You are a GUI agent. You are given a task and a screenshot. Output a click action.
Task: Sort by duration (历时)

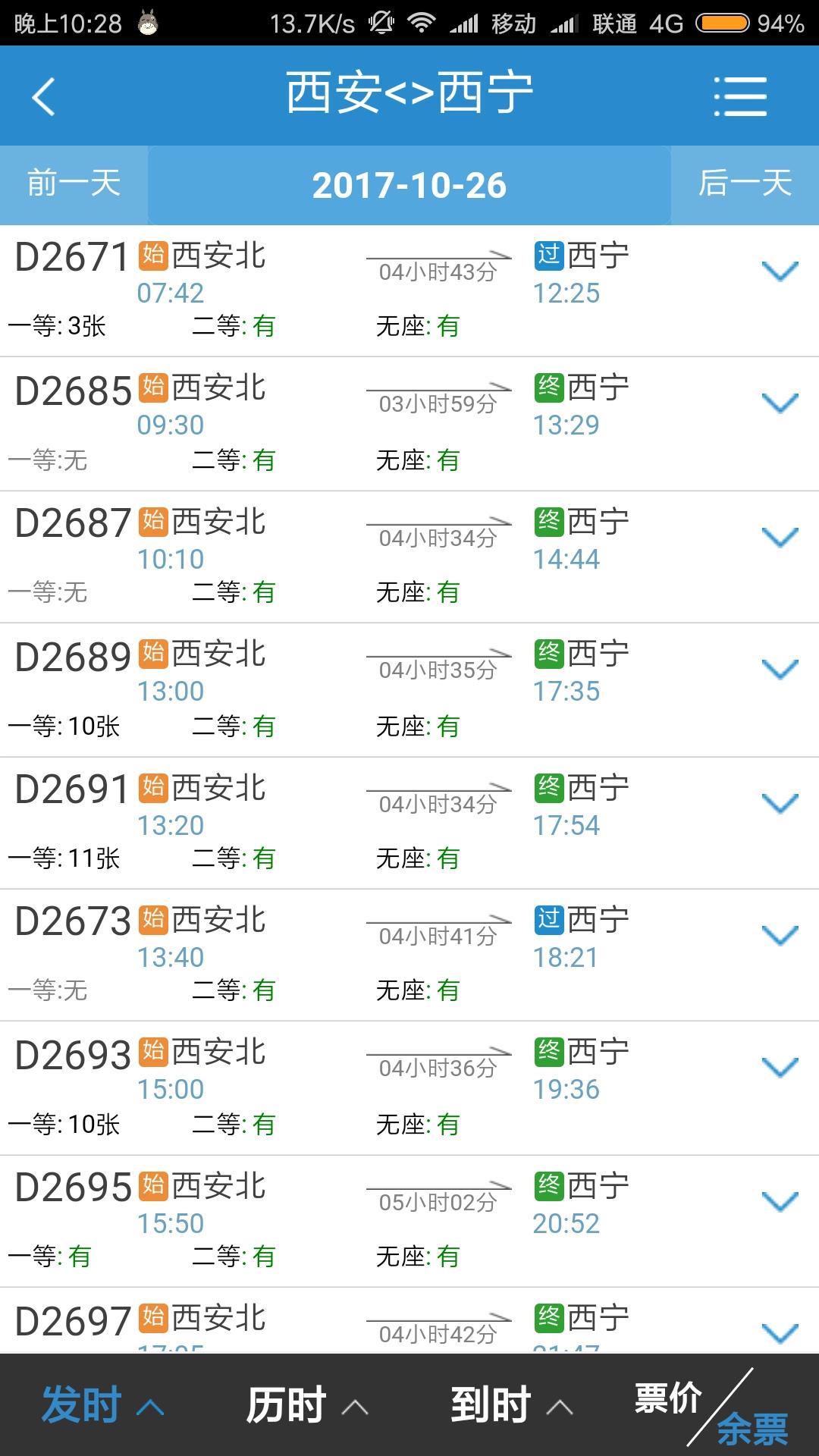pyautogui.click(x=307, y=1404)
